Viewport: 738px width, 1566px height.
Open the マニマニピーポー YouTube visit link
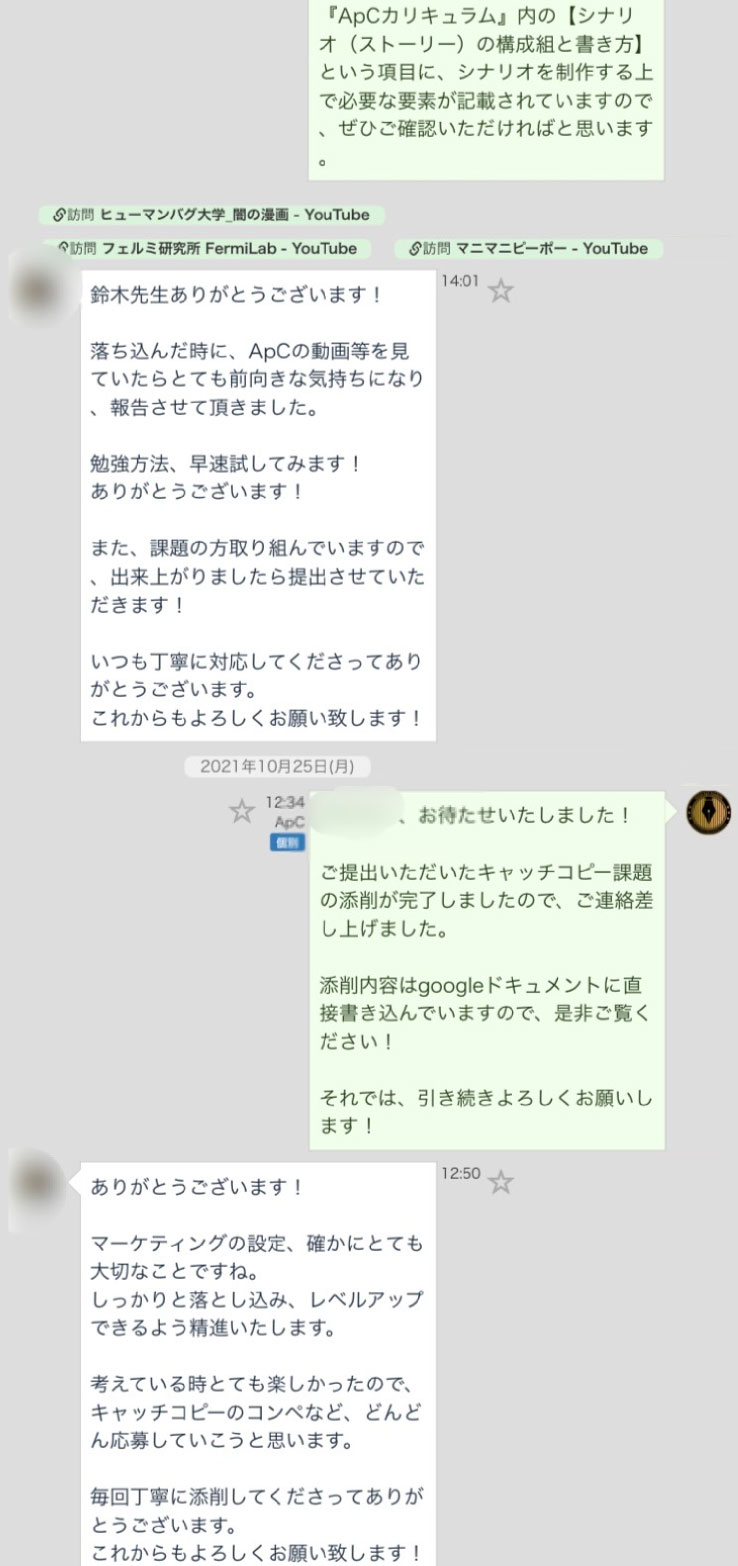[528, 248]
